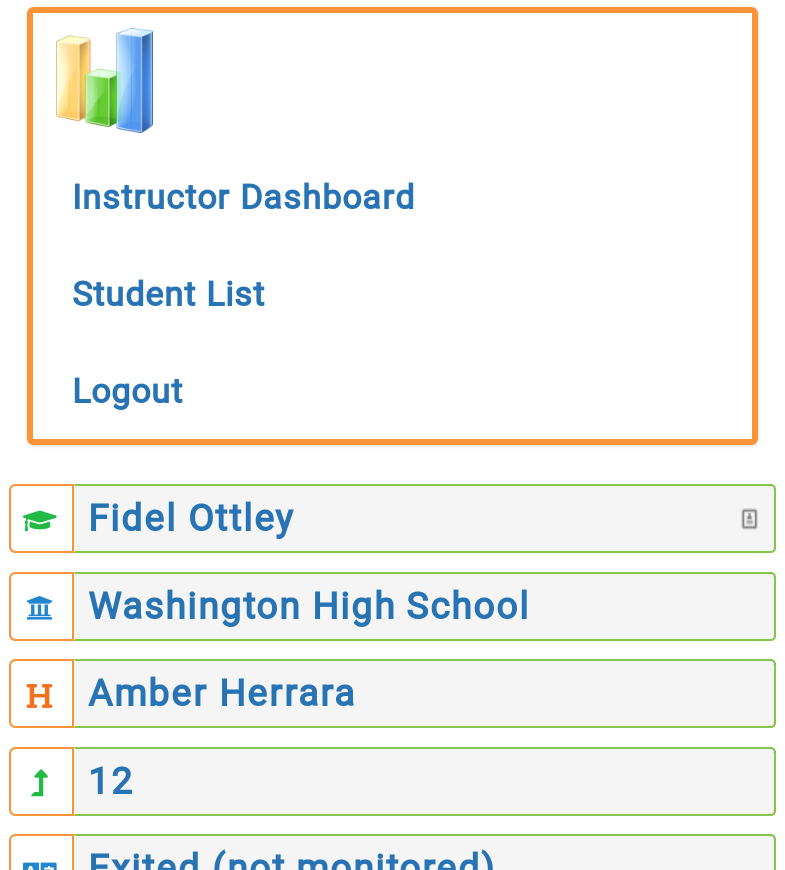The width and height of the screenshot is (785, 870).
Task: Tap the ID card icon beside Fidel Ottley
Action: coord(749,518)
